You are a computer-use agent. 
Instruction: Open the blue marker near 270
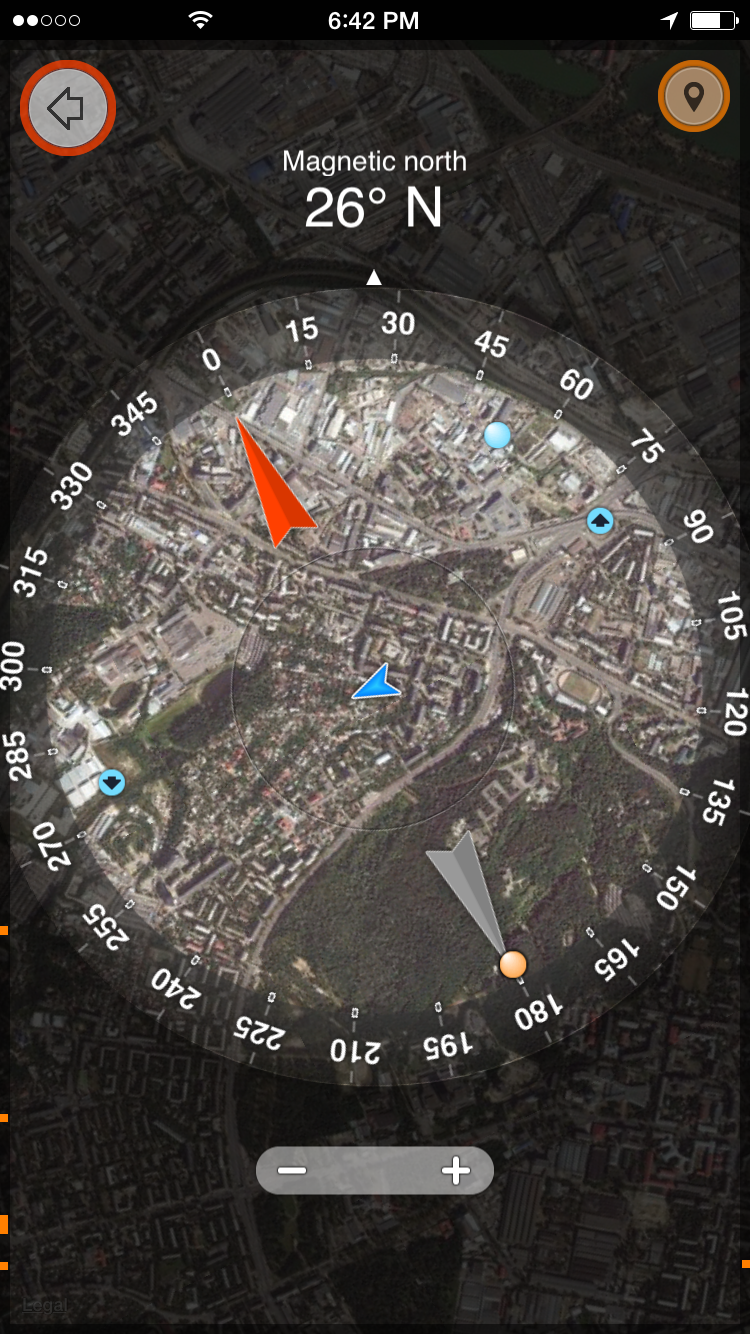[112, 782]
